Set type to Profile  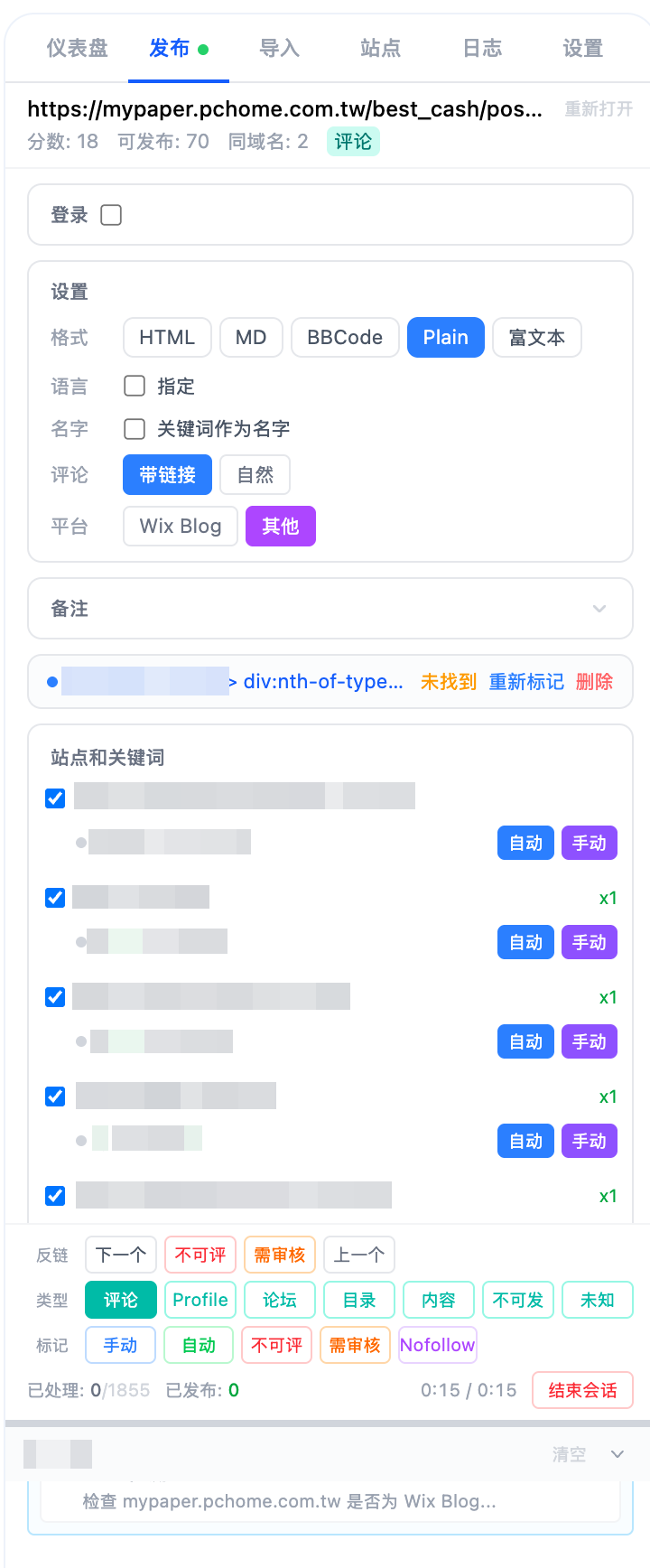click(200, 1300)
